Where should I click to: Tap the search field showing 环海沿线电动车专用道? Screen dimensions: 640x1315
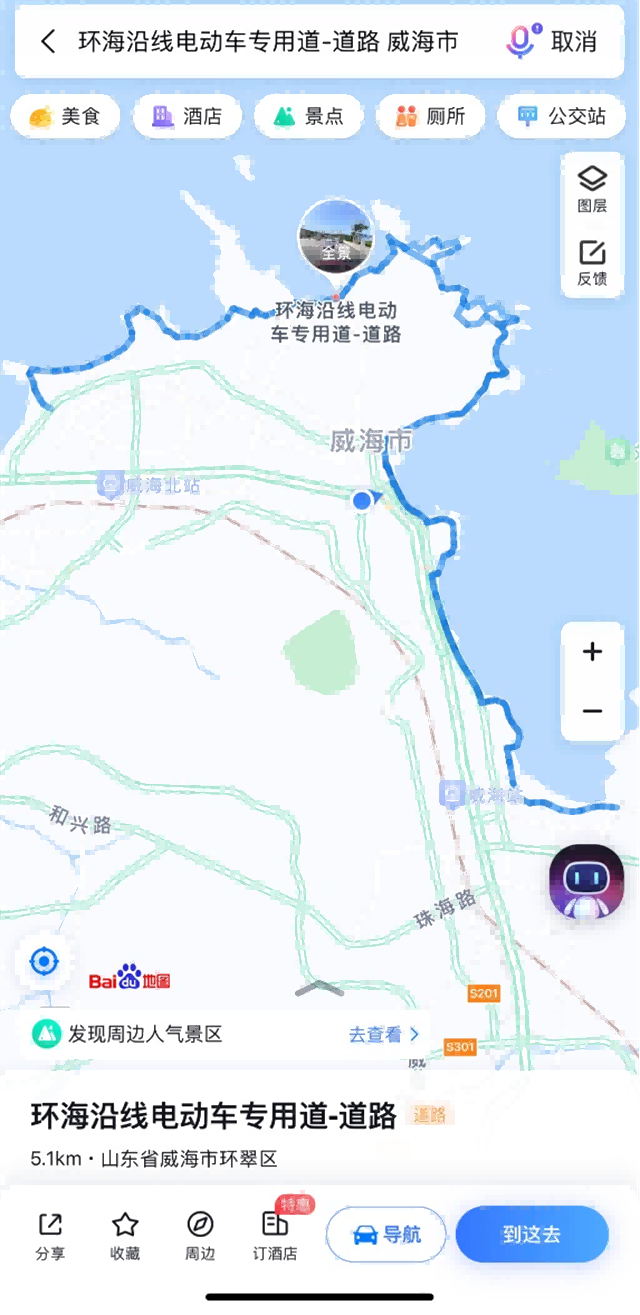point(268,41)
